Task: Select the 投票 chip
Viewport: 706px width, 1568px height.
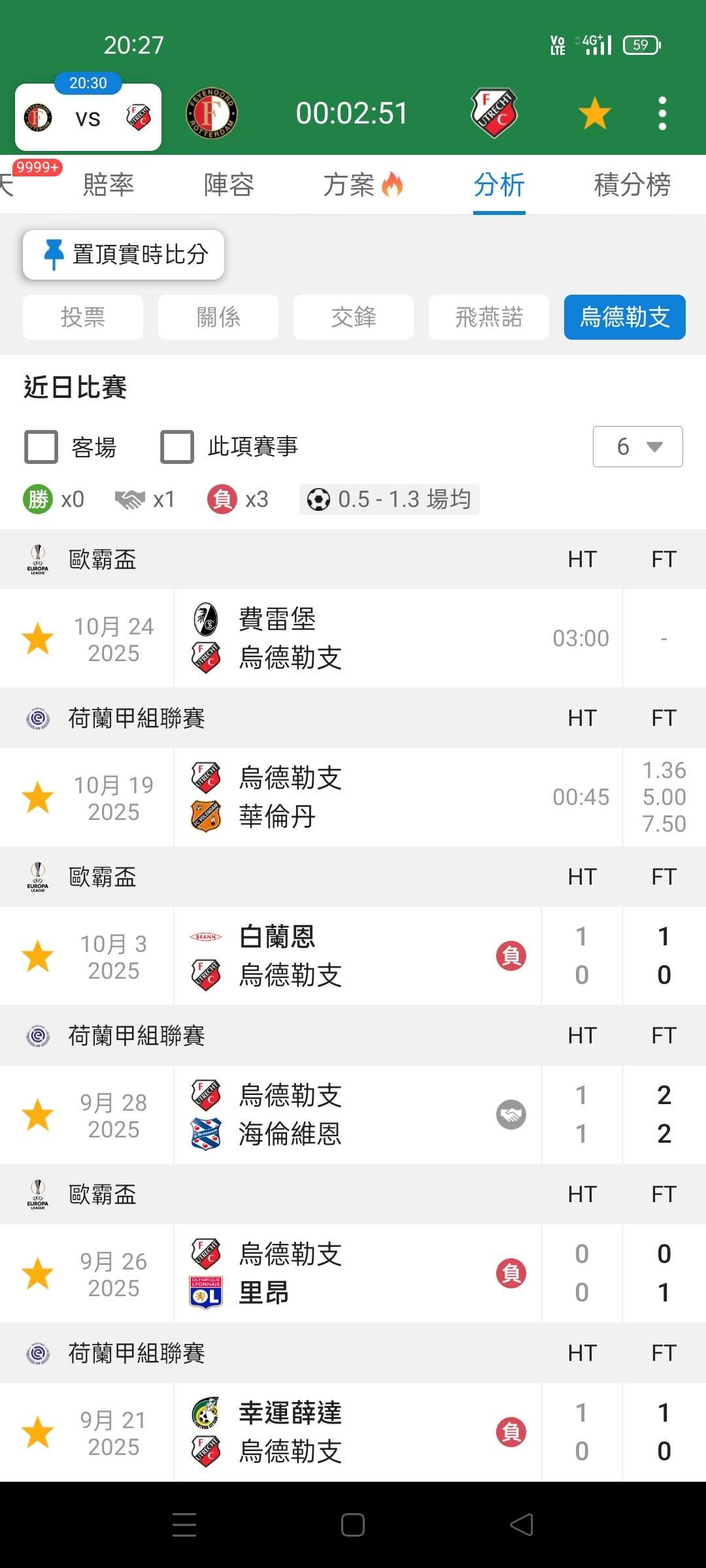Action: tap(83, 318)
